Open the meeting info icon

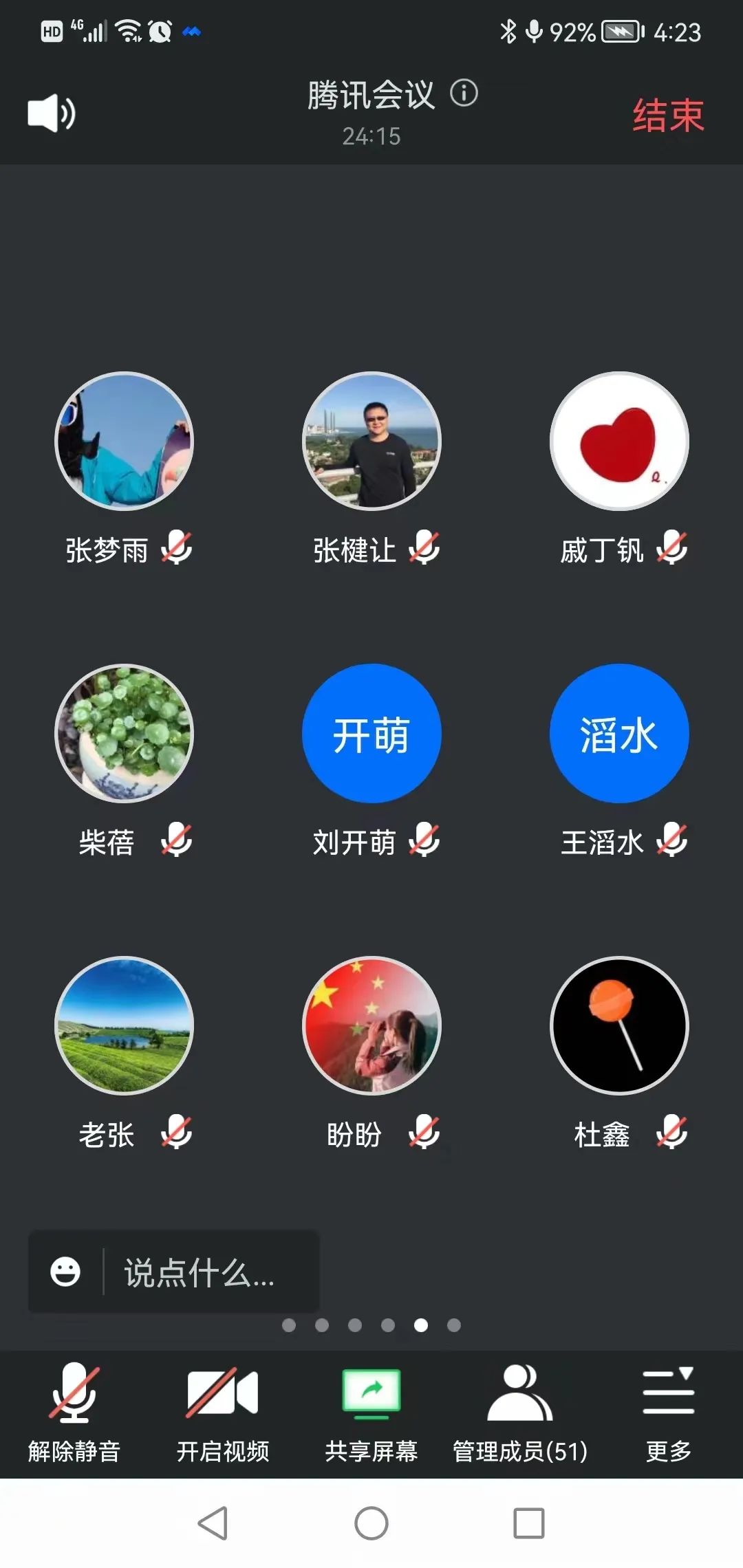pos(464,93)
